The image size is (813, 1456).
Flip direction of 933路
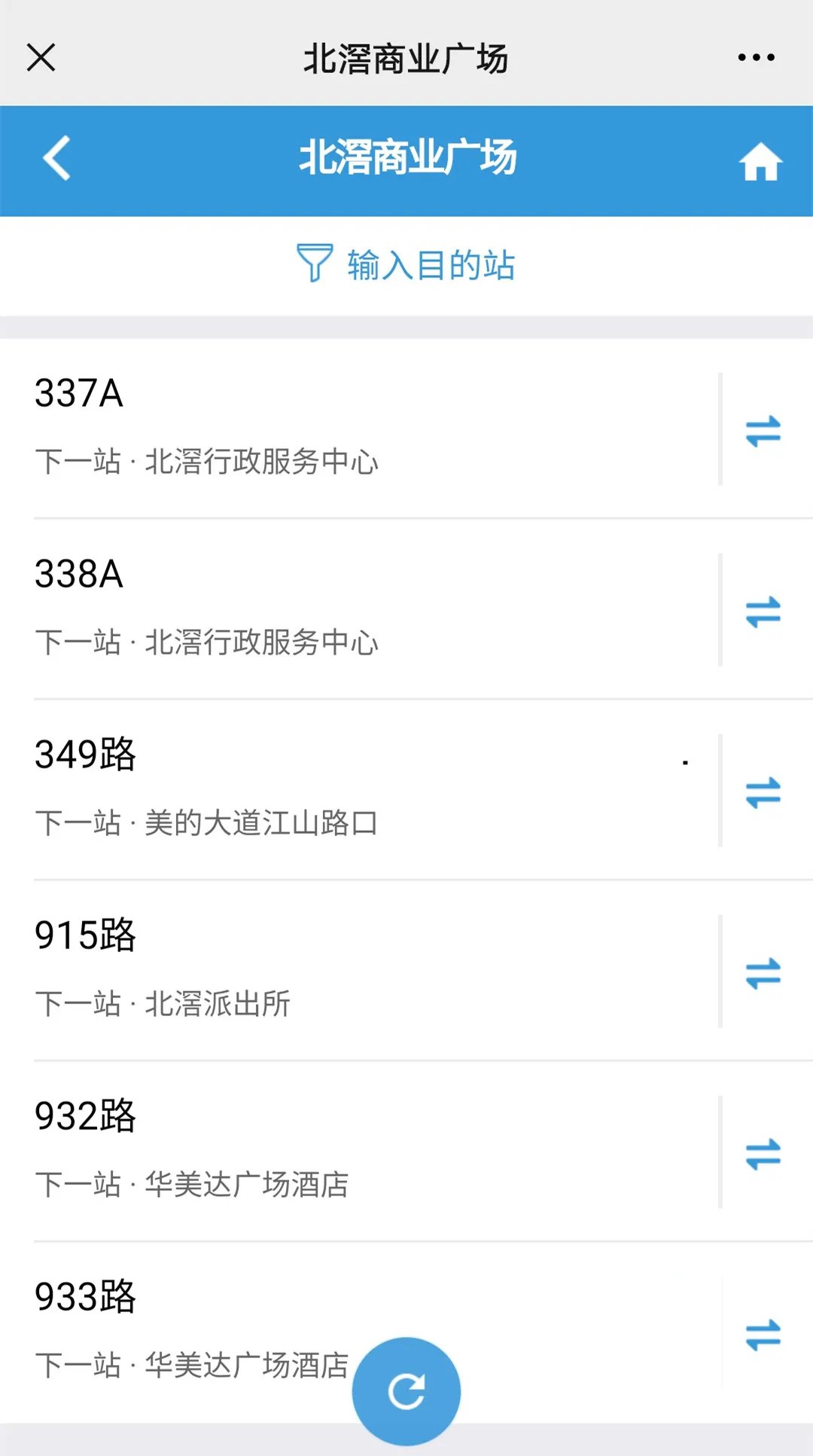763,1335
